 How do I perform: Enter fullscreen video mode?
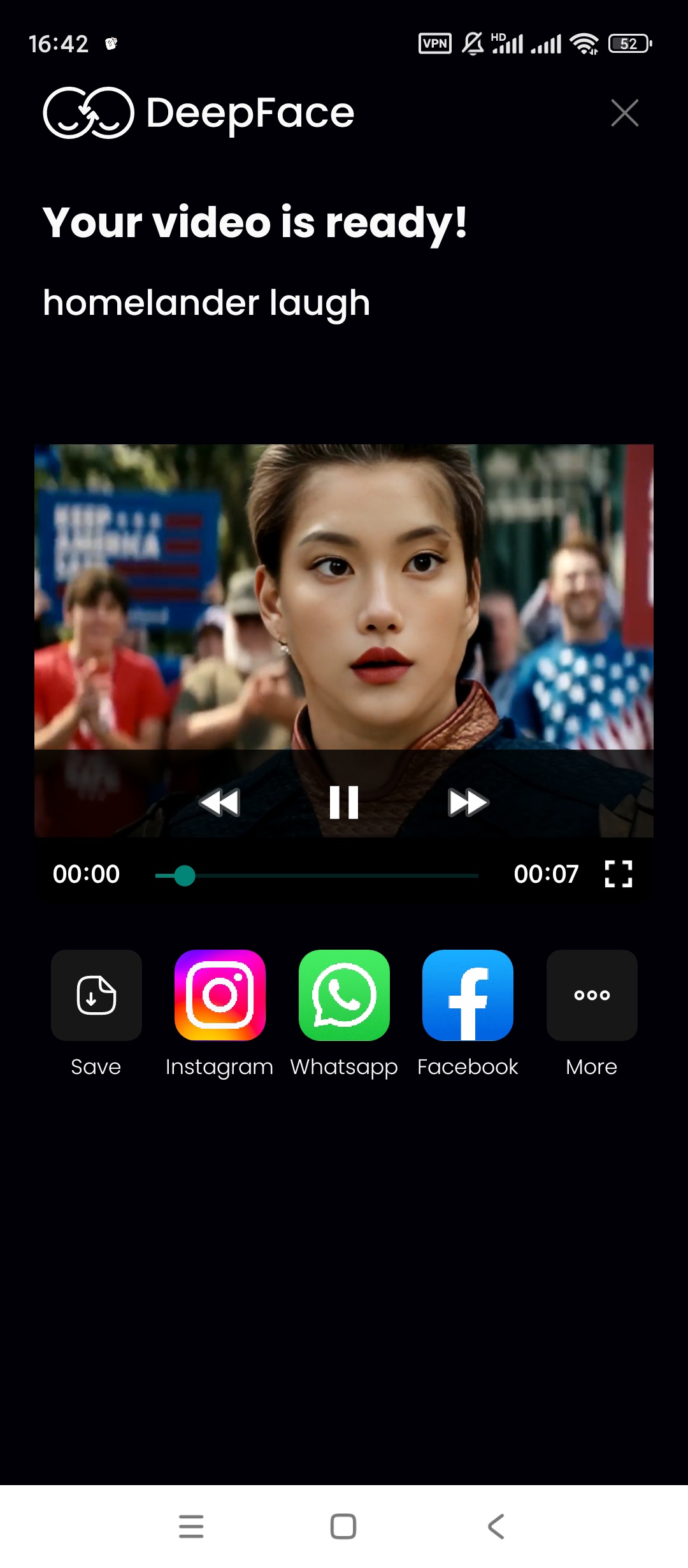[618, 874]
